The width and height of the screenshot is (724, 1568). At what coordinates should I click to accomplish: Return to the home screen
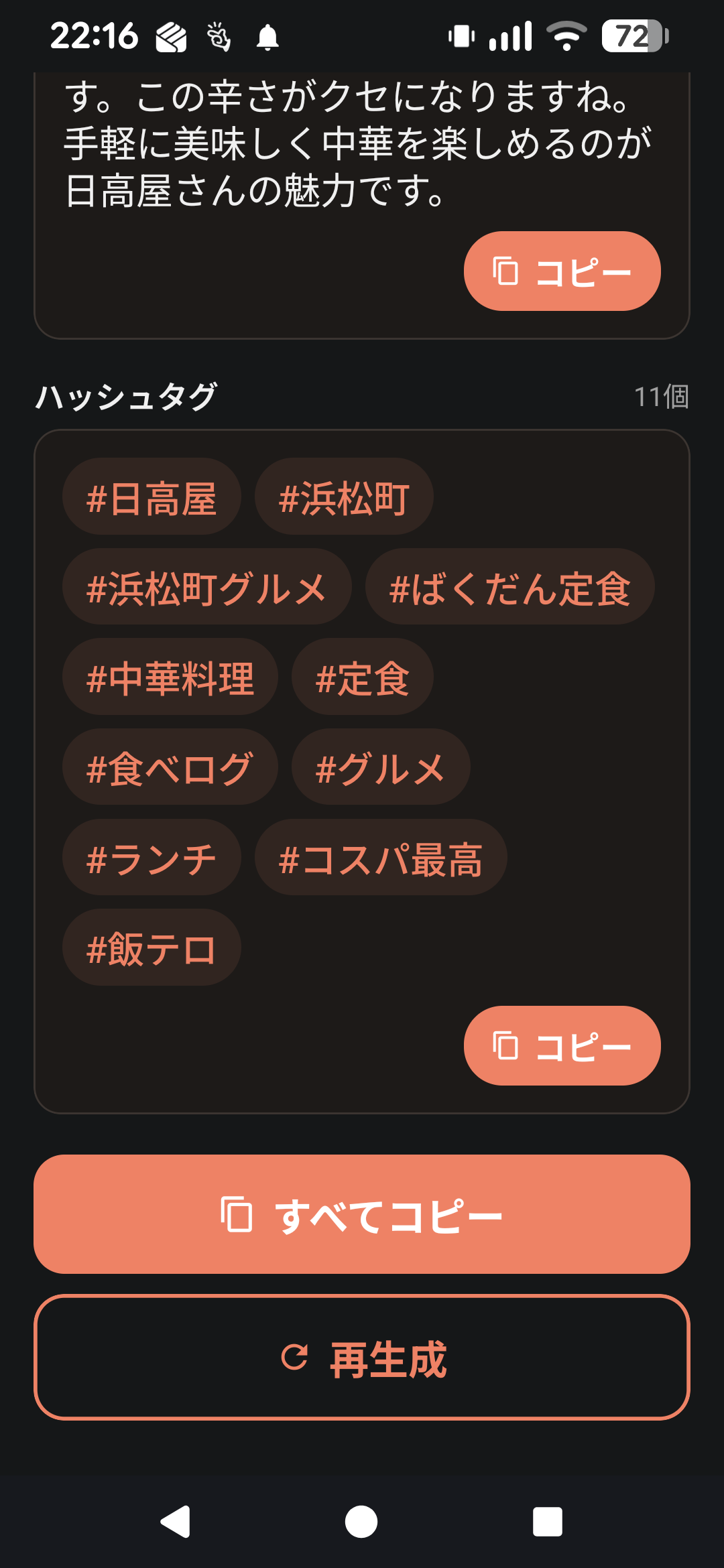(x=361, y=1521)
